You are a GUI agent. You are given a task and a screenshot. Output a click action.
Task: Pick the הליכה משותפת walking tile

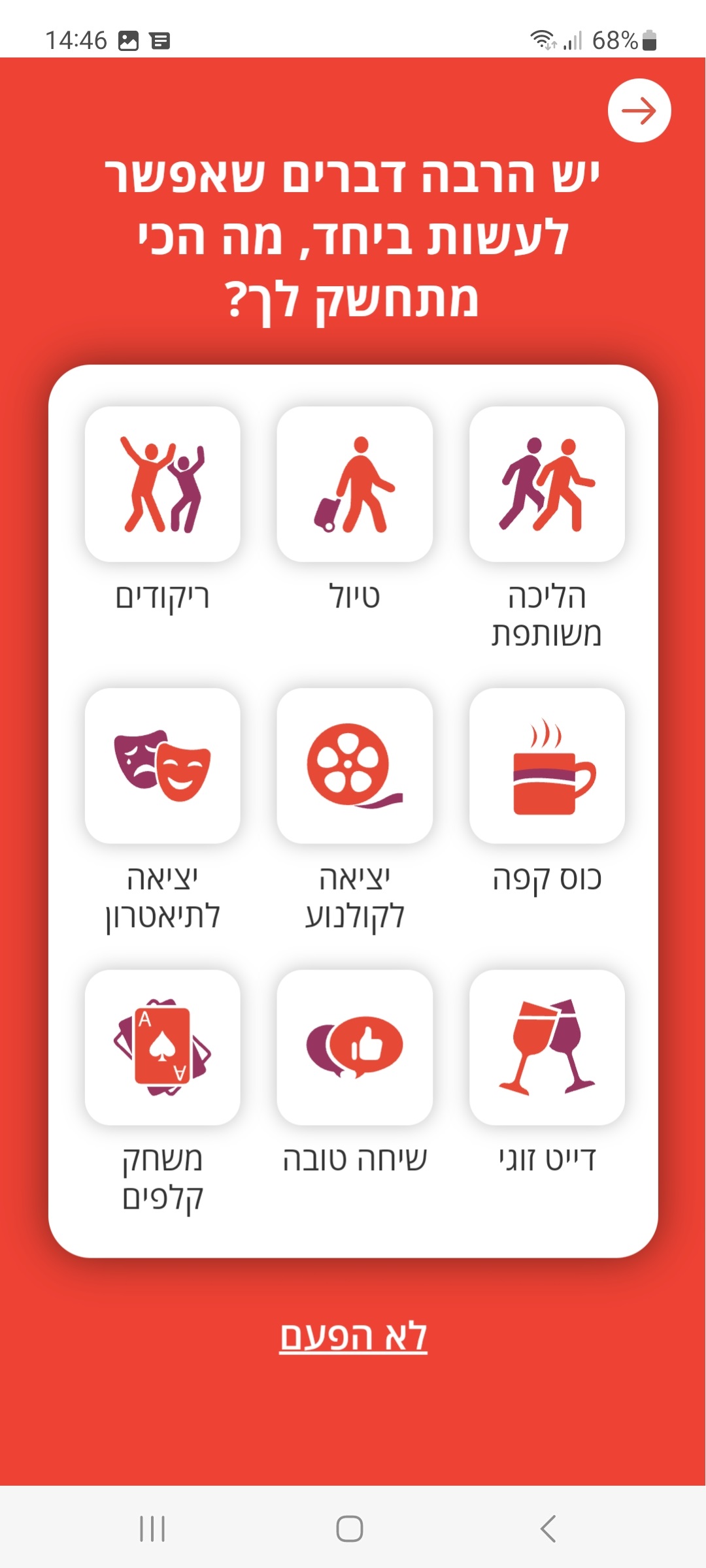click(546, 484)
